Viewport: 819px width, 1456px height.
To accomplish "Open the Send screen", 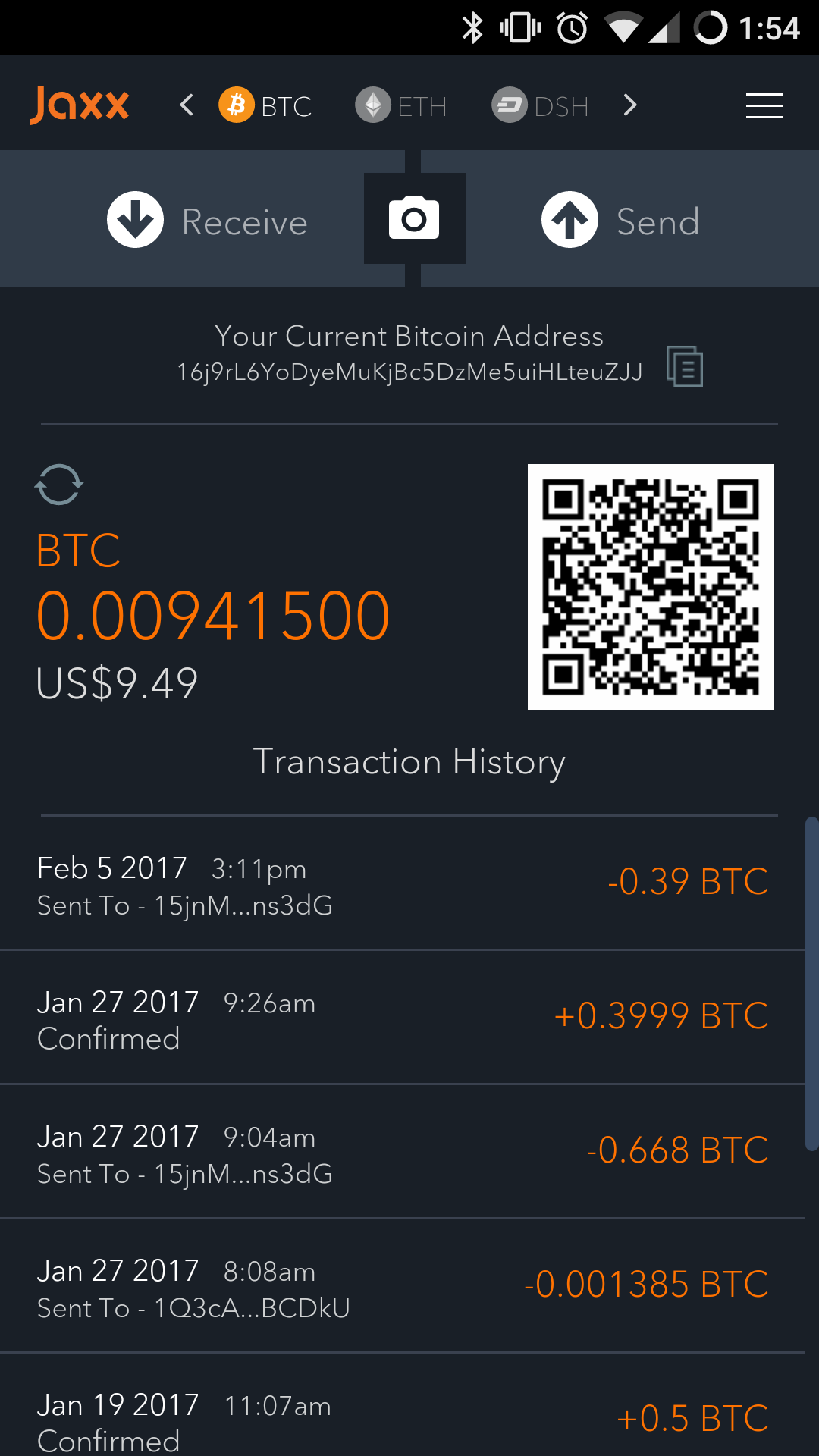I will 620,221.
